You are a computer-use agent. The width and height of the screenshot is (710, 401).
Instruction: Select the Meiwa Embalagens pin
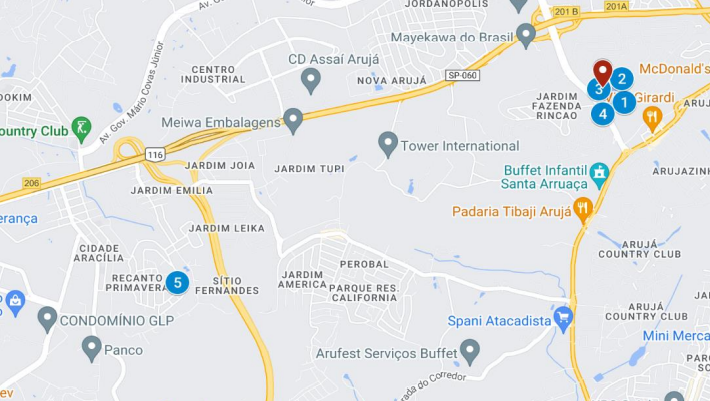coord(293,121)
